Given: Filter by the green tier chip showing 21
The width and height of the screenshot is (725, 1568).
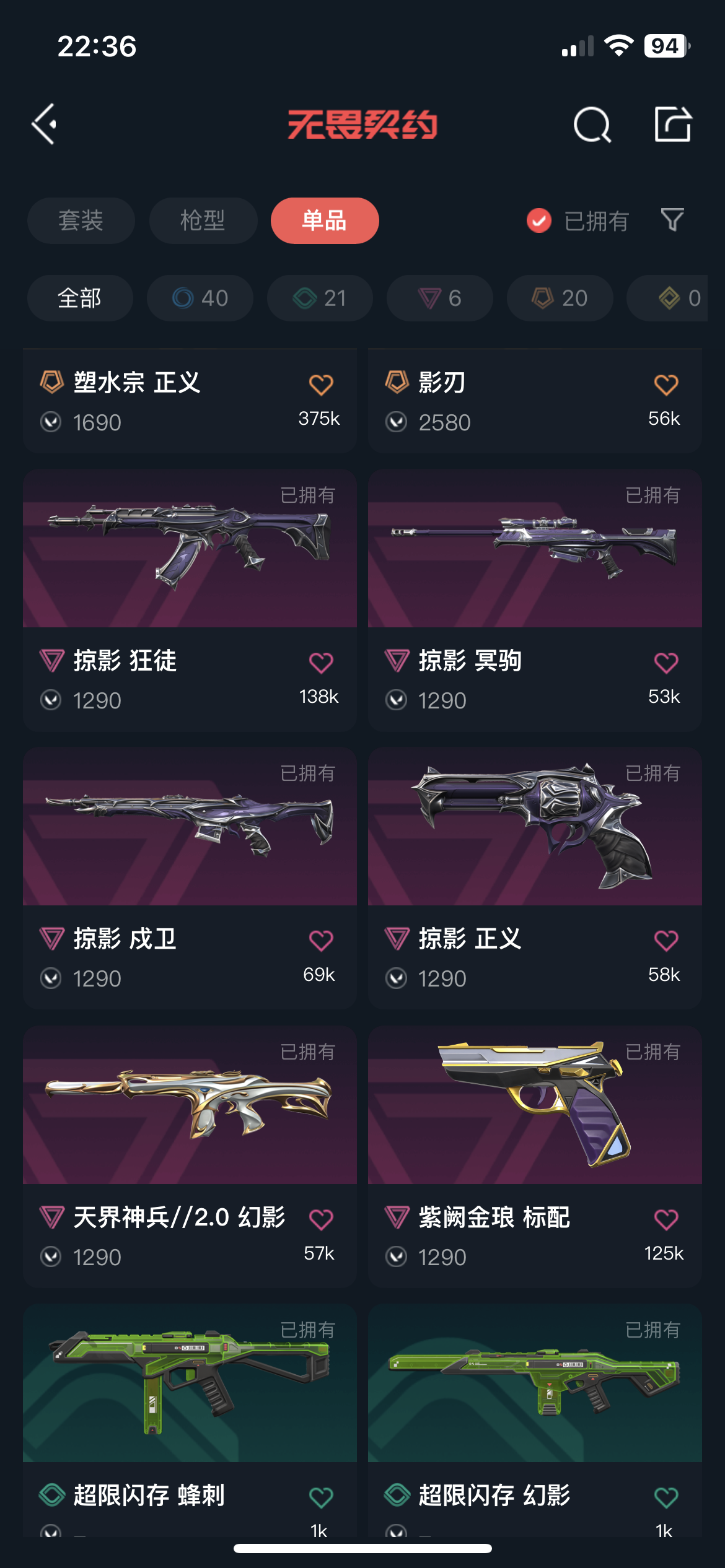Looking at the screenshot, I should pos(320,298).
